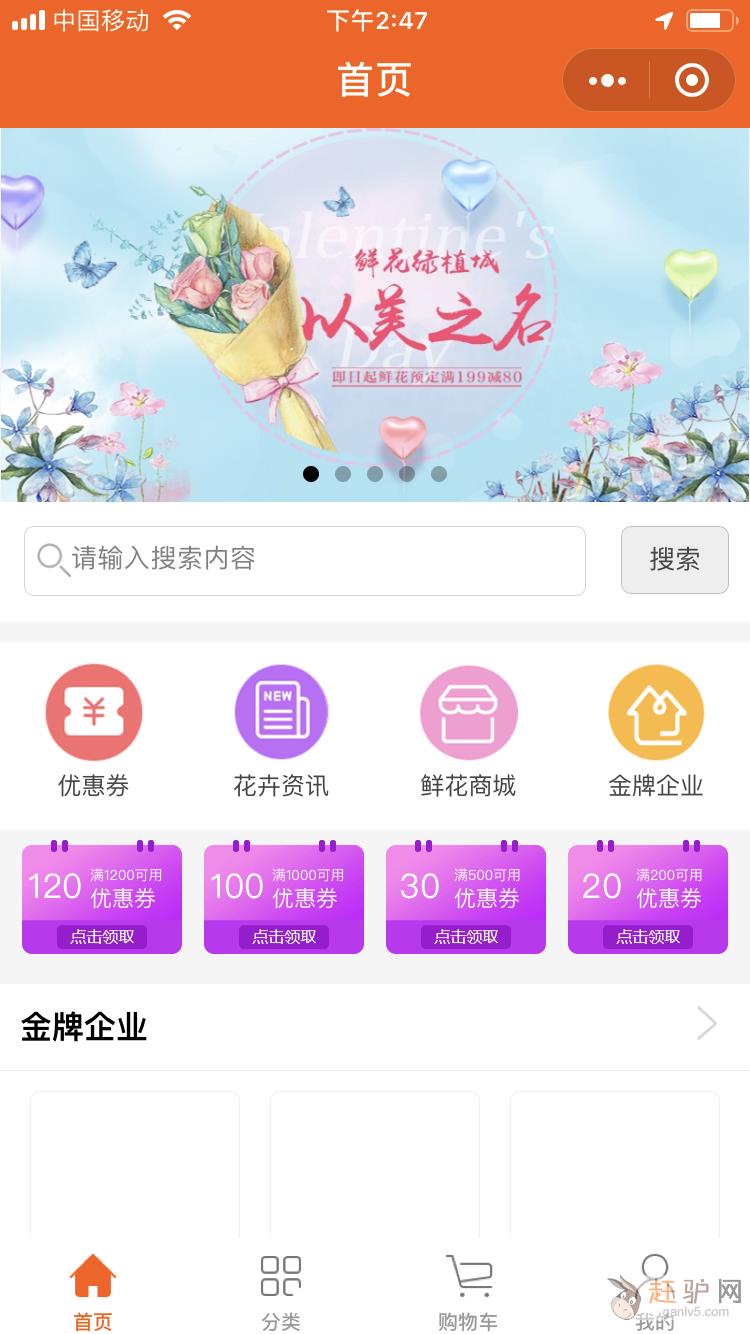Open the 优惠券 coupon section

(x=94, y=731)
